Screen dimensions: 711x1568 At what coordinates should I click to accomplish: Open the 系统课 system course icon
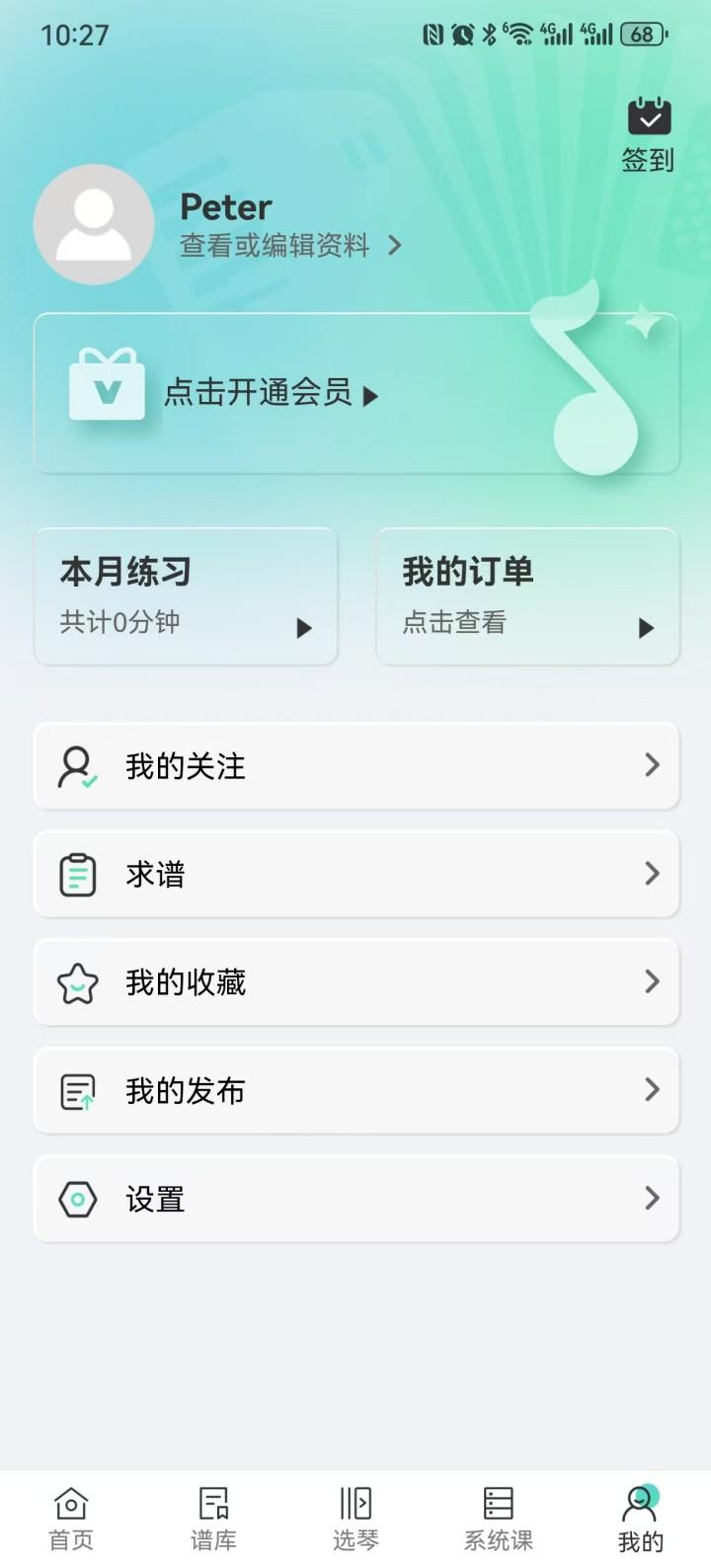(496, 1503)
